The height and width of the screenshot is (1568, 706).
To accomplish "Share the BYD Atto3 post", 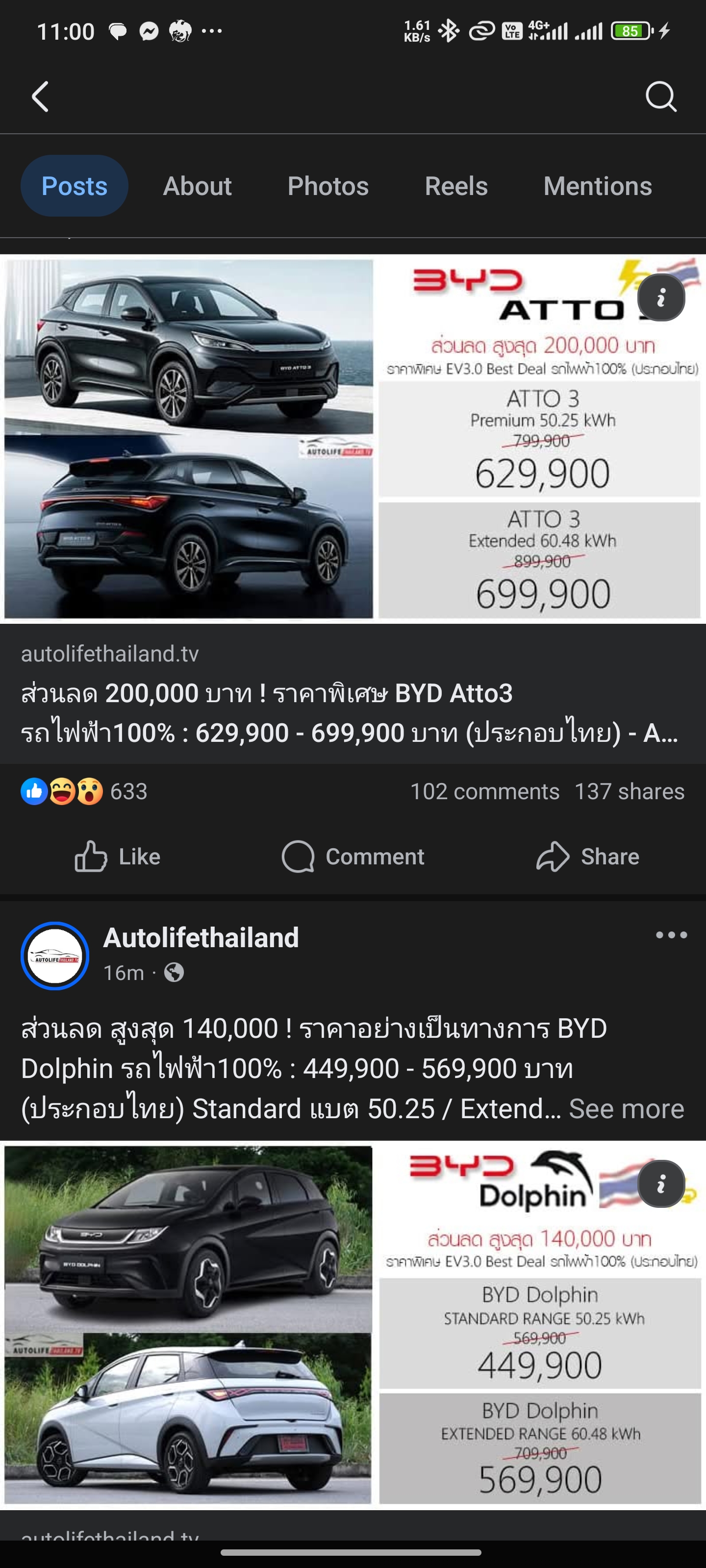I will click(587, 857).
